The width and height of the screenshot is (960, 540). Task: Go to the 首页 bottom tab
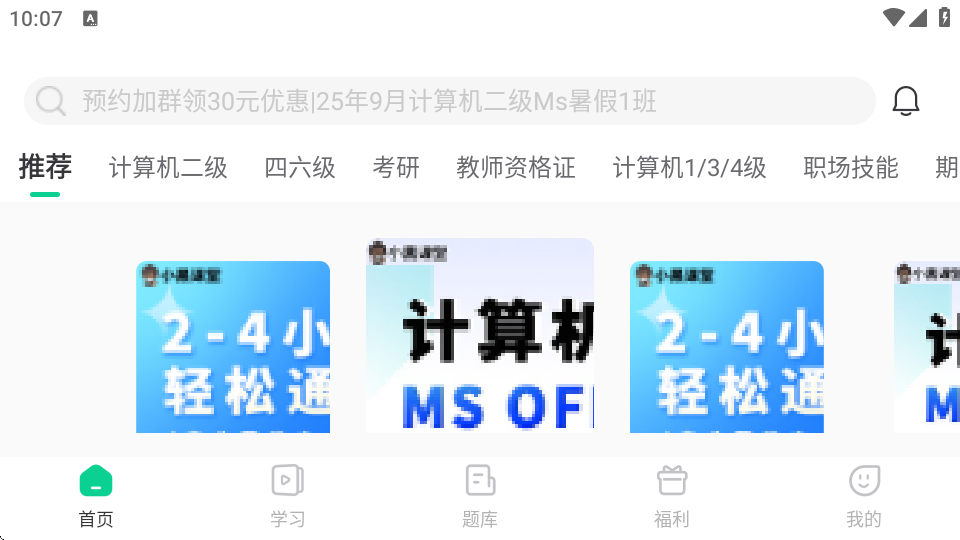tap(96, 496)
